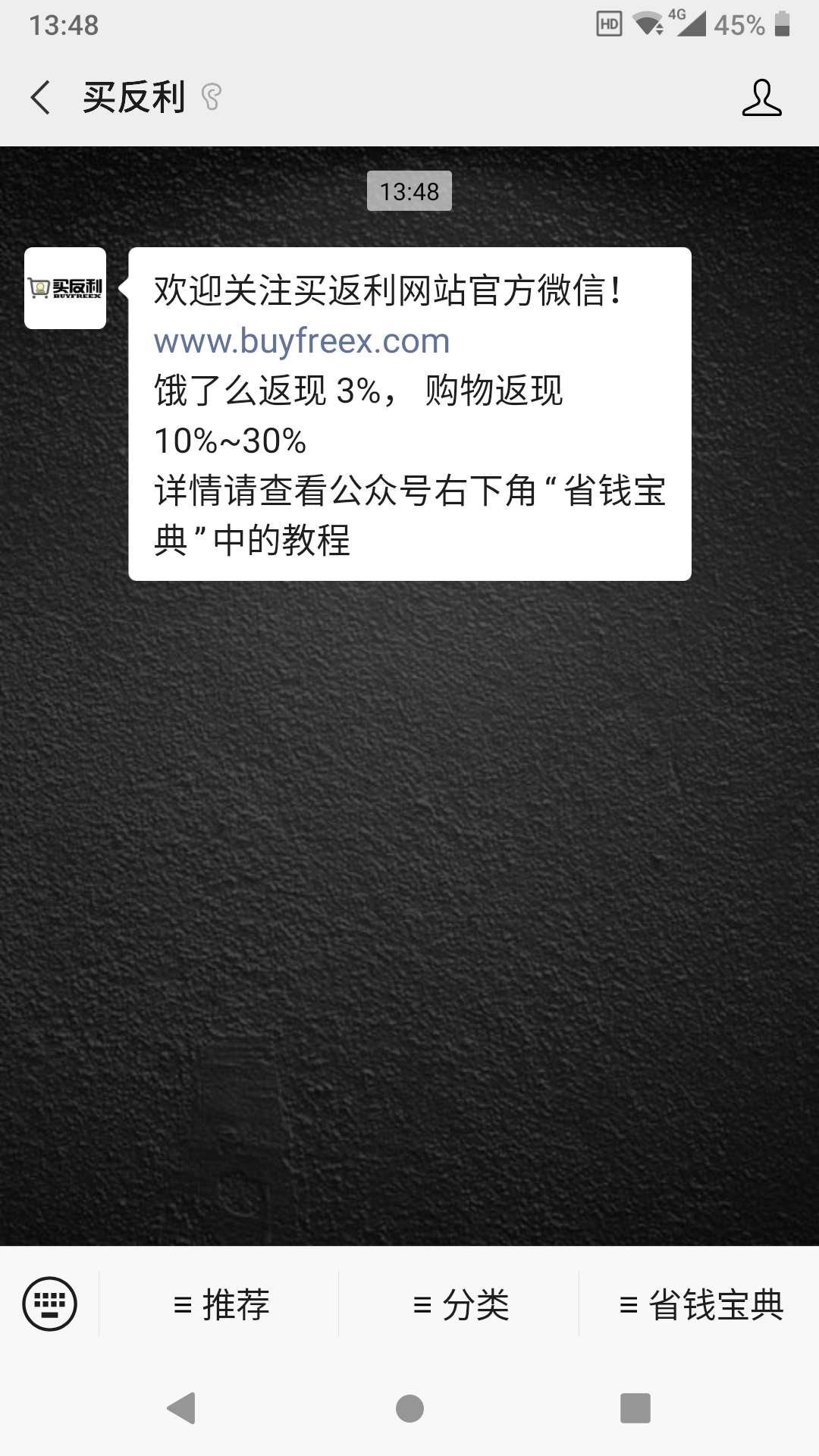The image size is (819, 1456).
Task: Open the 省钱宝典 menu
Action: coord(700,1304)
